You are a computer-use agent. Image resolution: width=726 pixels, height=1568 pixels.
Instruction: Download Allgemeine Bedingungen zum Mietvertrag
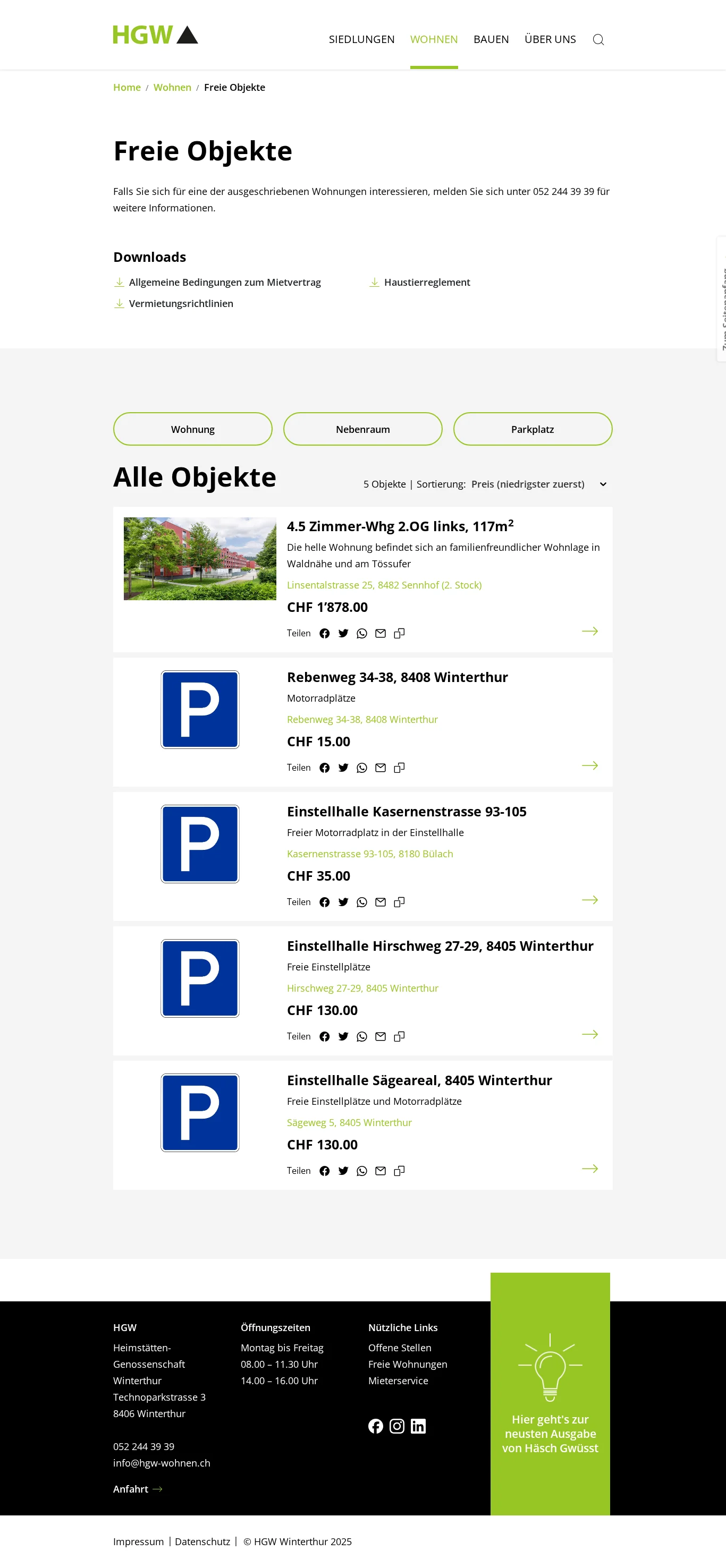point(224,283)
